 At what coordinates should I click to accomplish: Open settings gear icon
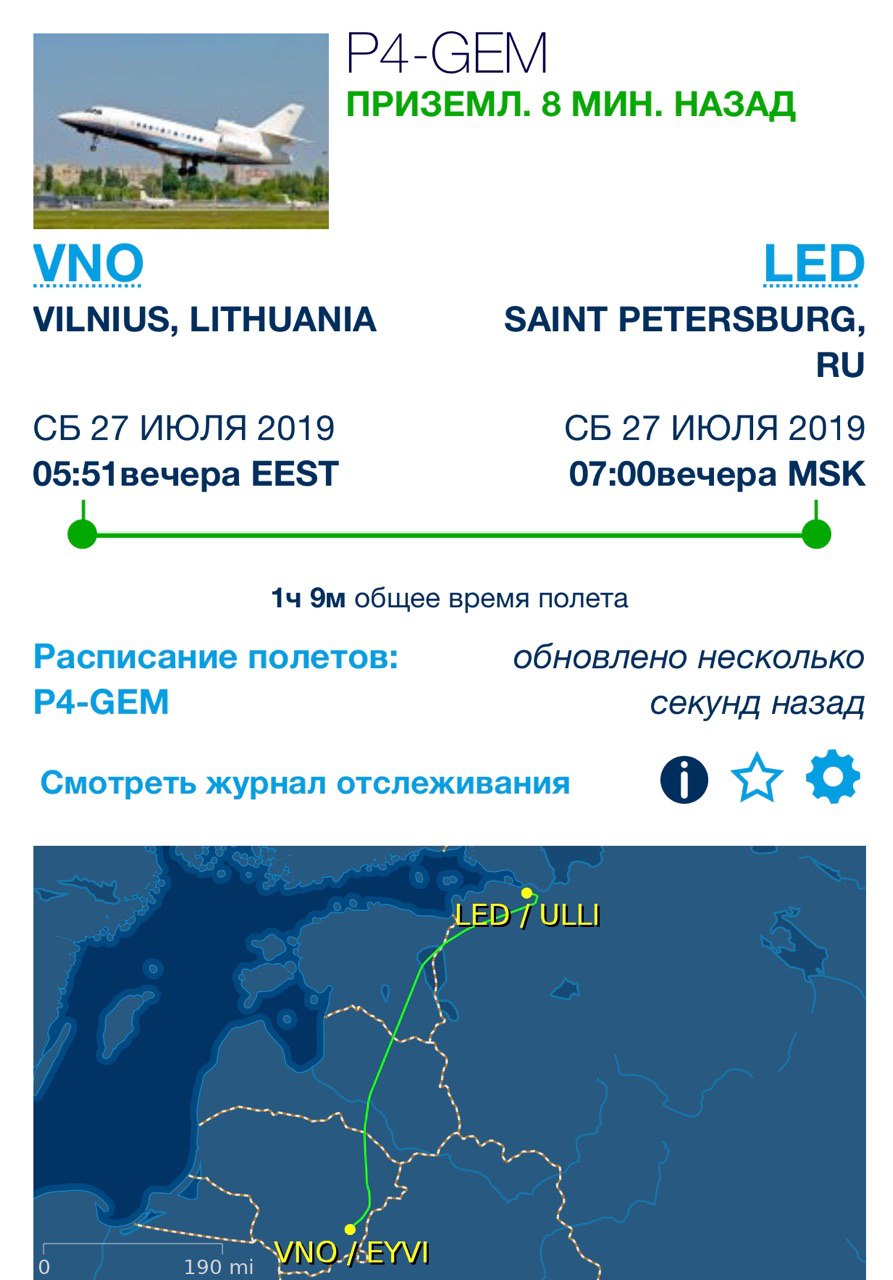pyautogui.click(x=832, y=779)
